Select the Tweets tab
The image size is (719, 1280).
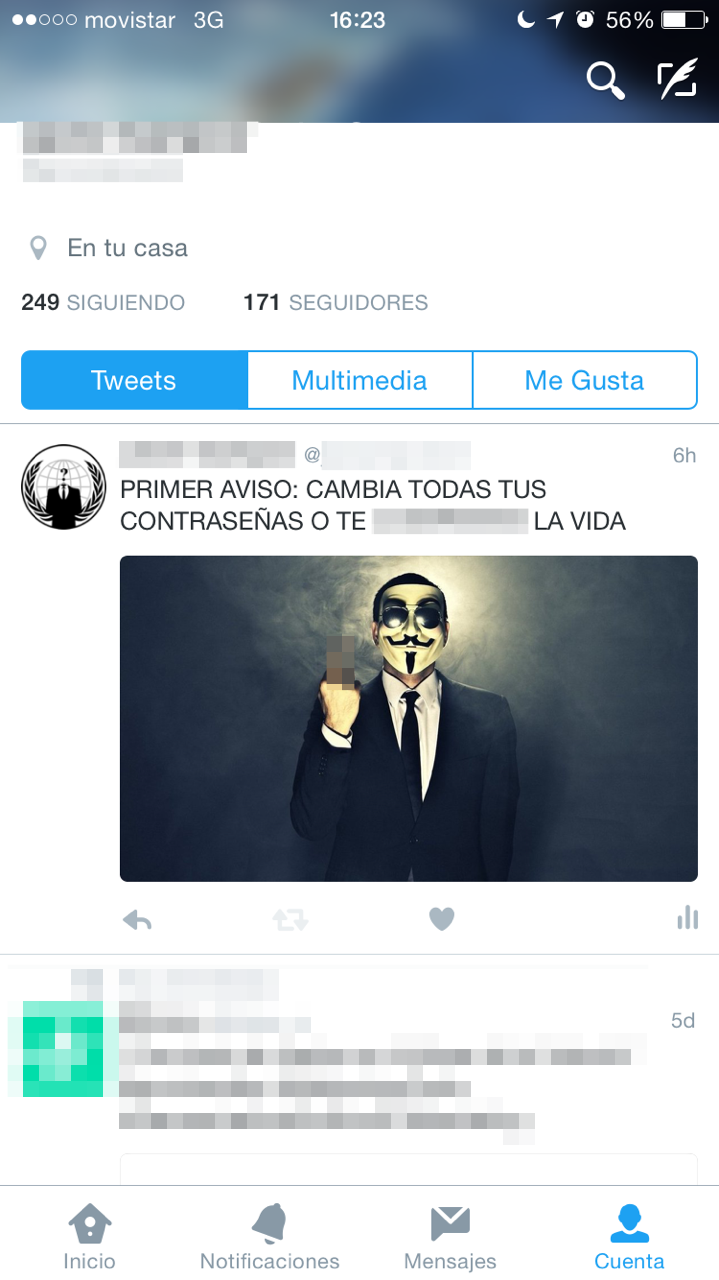coord(134,380)
